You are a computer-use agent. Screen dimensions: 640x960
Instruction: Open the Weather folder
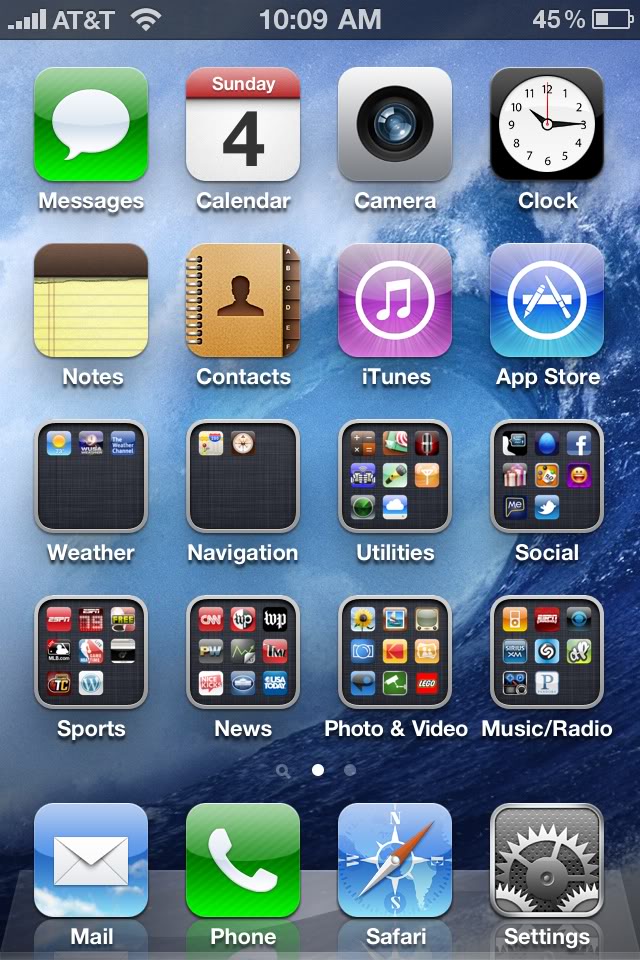click(91, 477)
